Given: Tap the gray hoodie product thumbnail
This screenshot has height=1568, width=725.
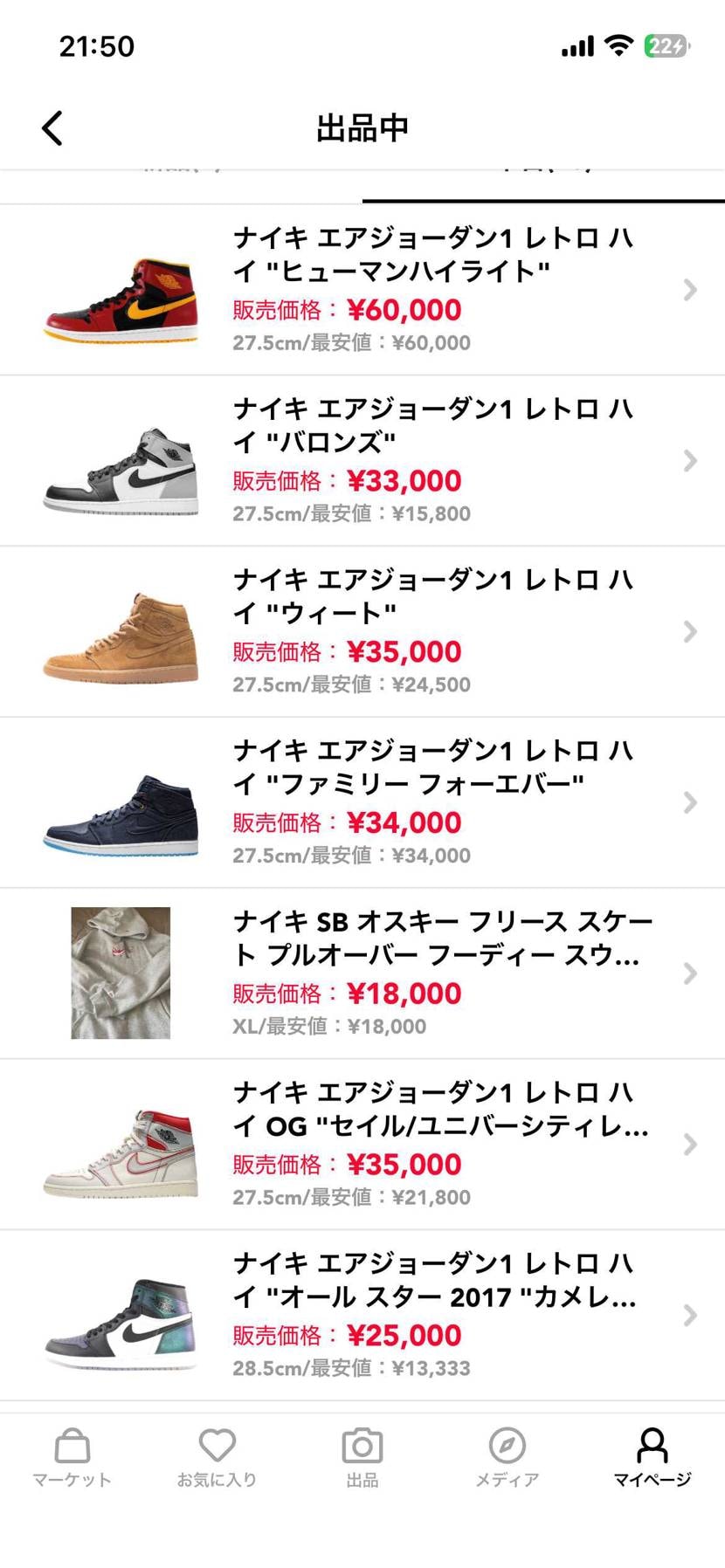Looking at the screenshot, I should (120, 973).
